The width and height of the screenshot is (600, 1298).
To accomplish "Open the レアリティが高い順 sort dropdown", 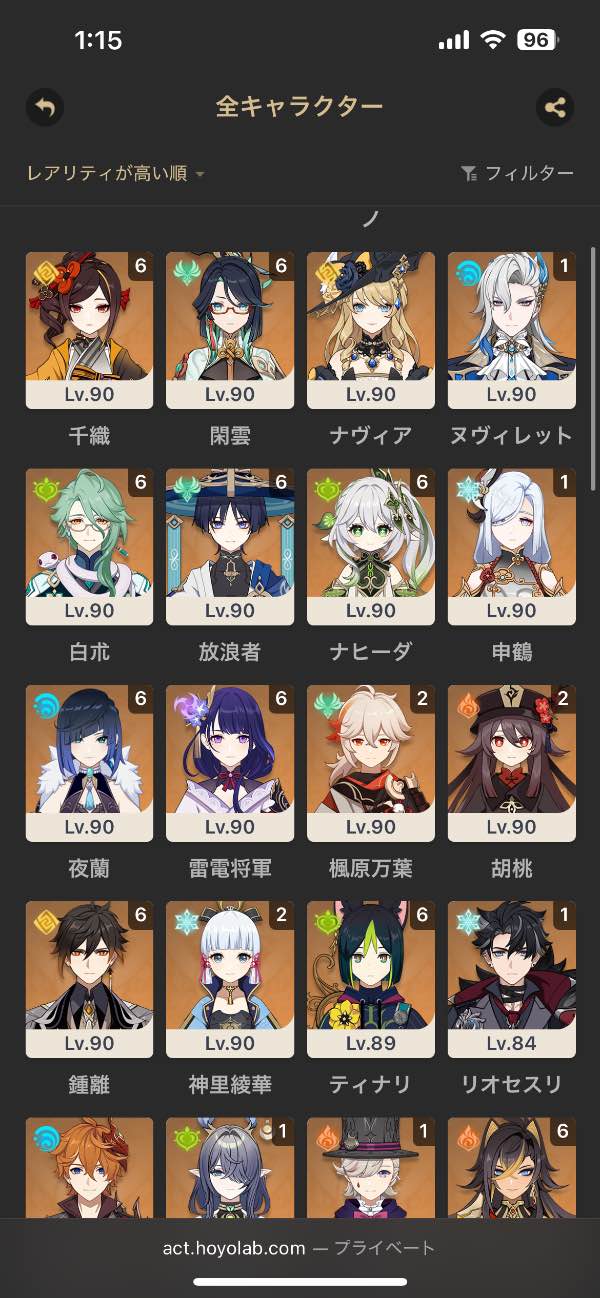I will tap(115, 174).
